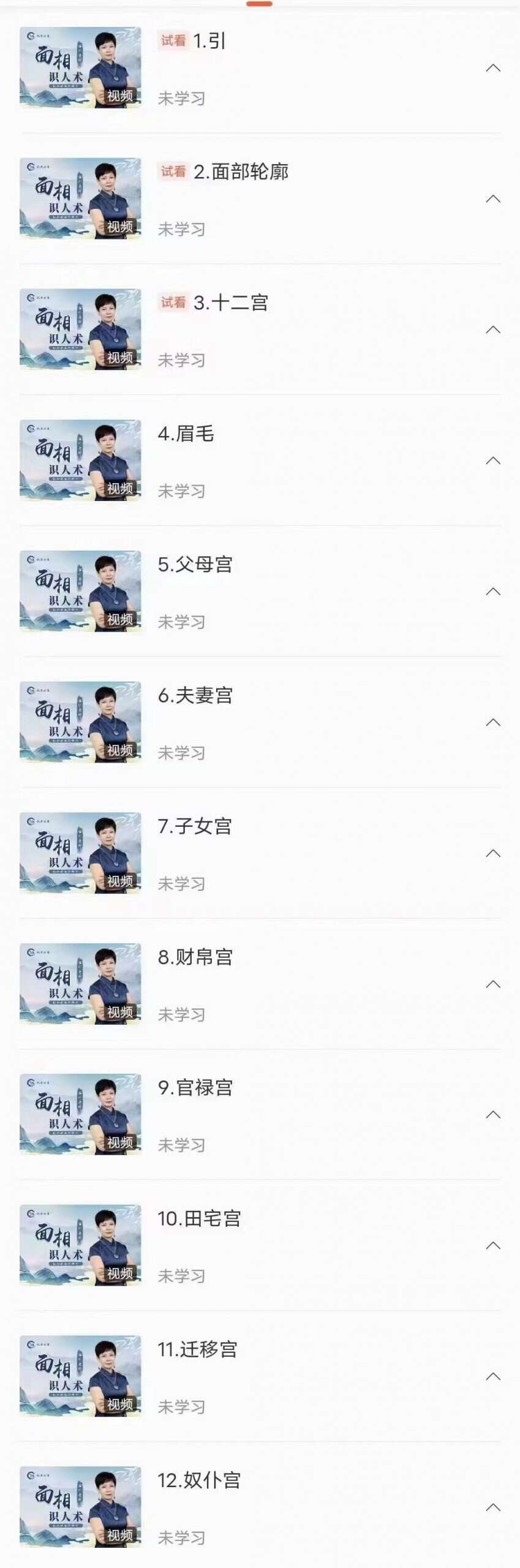Collapse the chevron beside 1.引
The image size is (520, 1568).
(x=493, y=68)
